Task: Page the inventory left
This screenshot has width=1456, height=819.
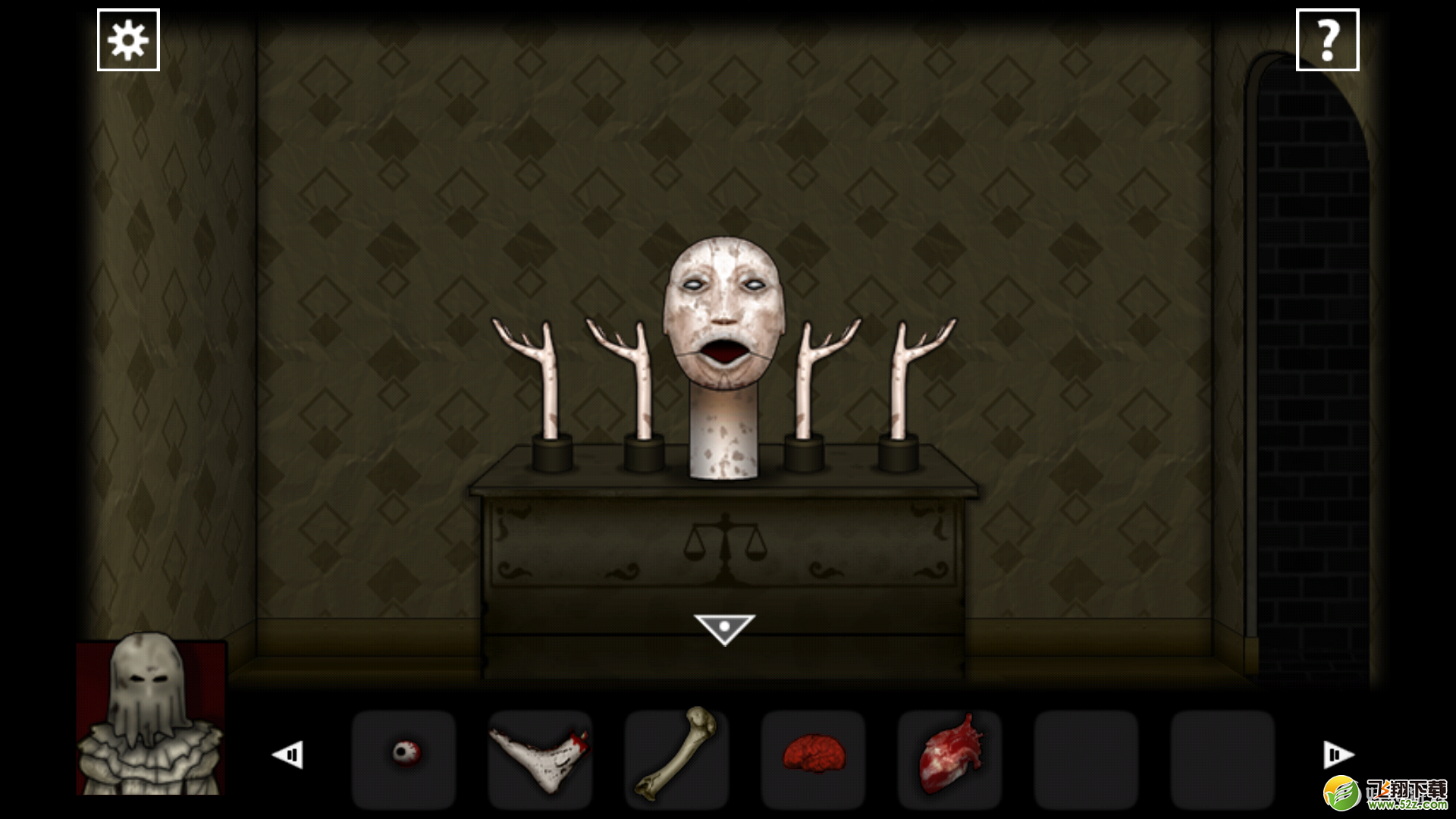Action: click(288, 755)
